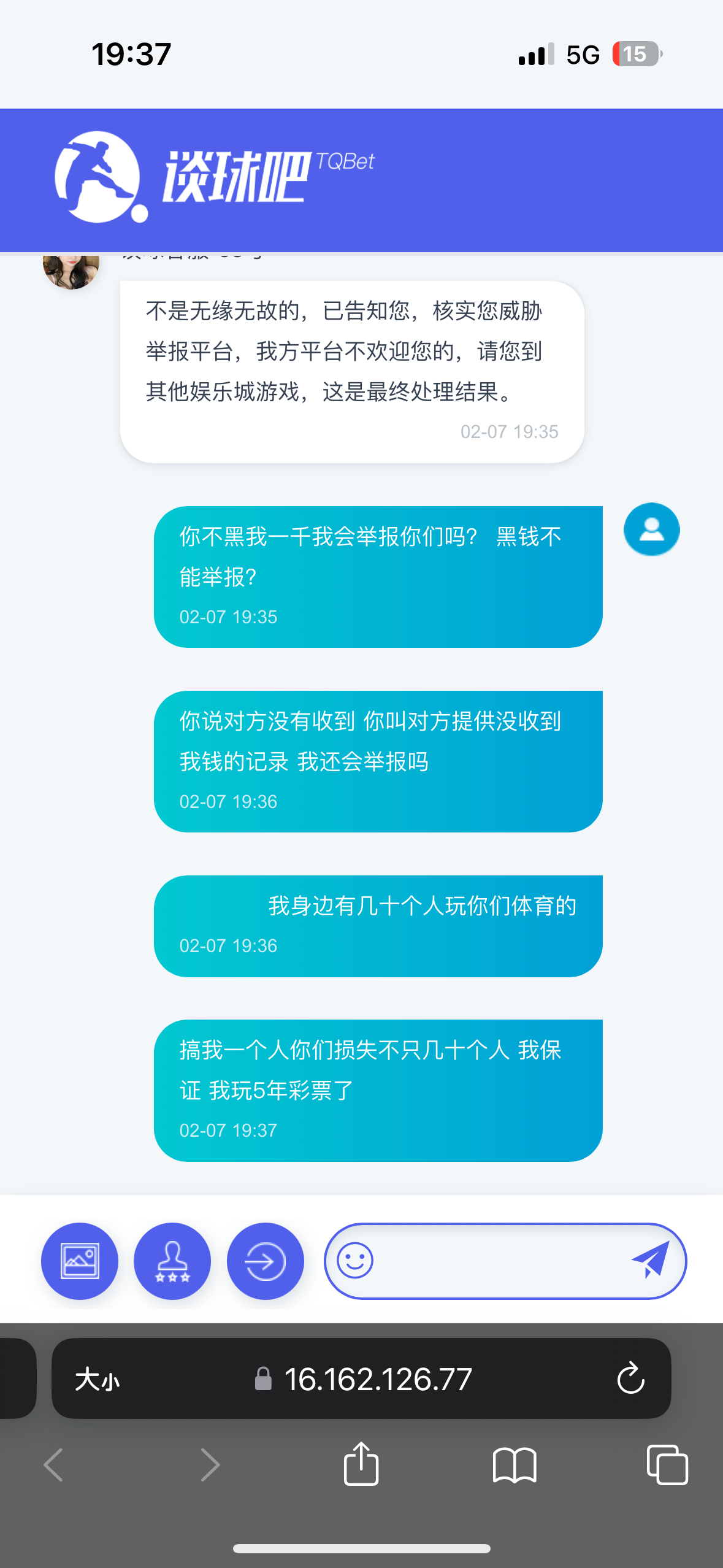
Task: Open the page size settings 大小
Action: point(97,1380)
